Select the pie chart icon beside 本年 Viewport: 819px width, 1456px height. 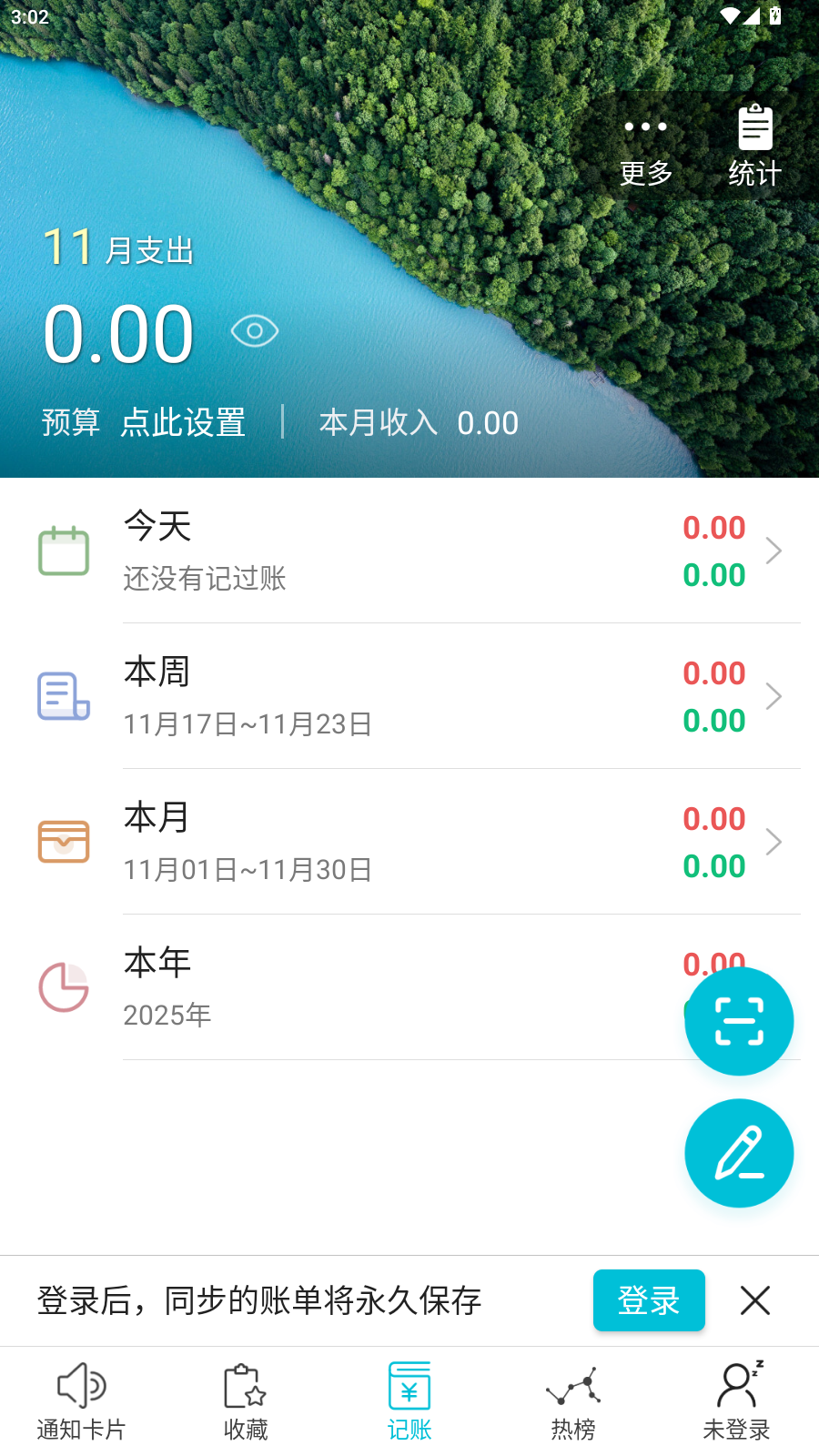pos(64,987)
